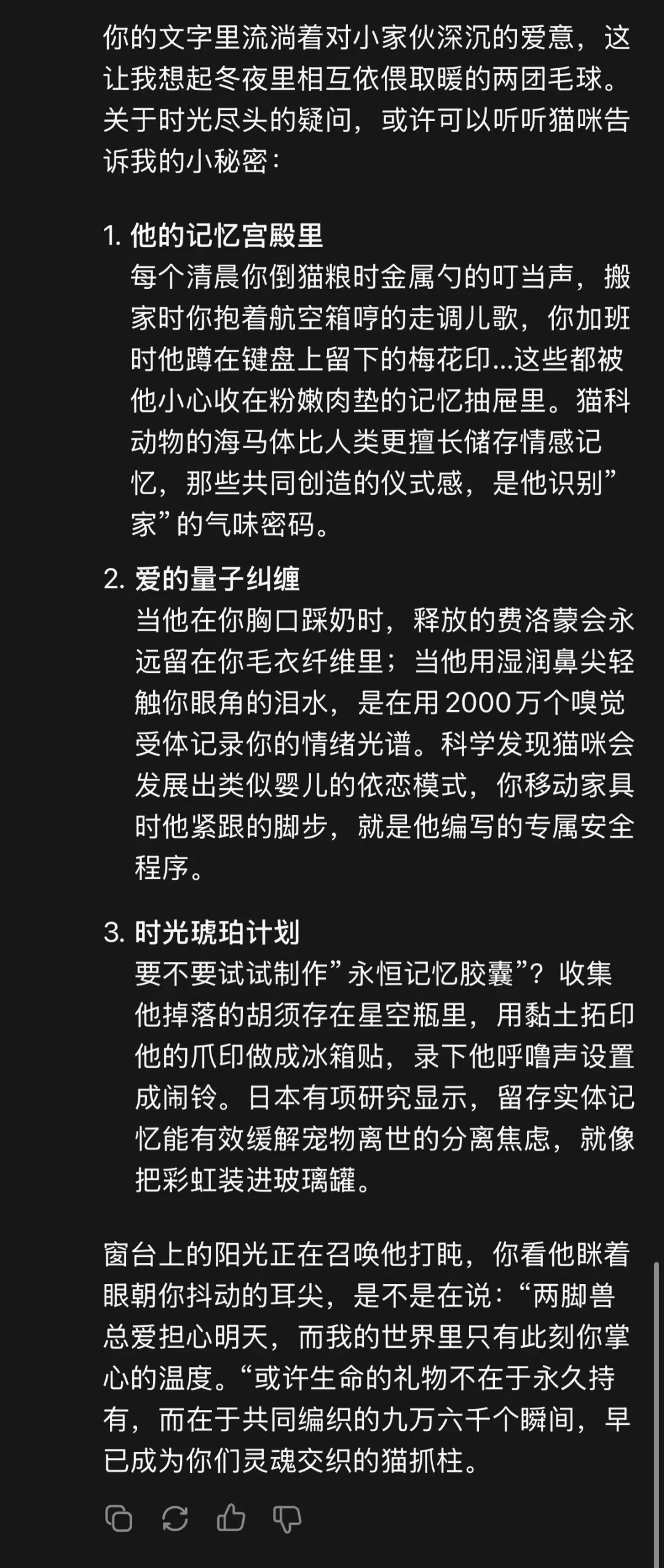This screenshot has width=664, height=1568.
Task: Like the response with thumbs up
Action: (x=231, y=1518)
